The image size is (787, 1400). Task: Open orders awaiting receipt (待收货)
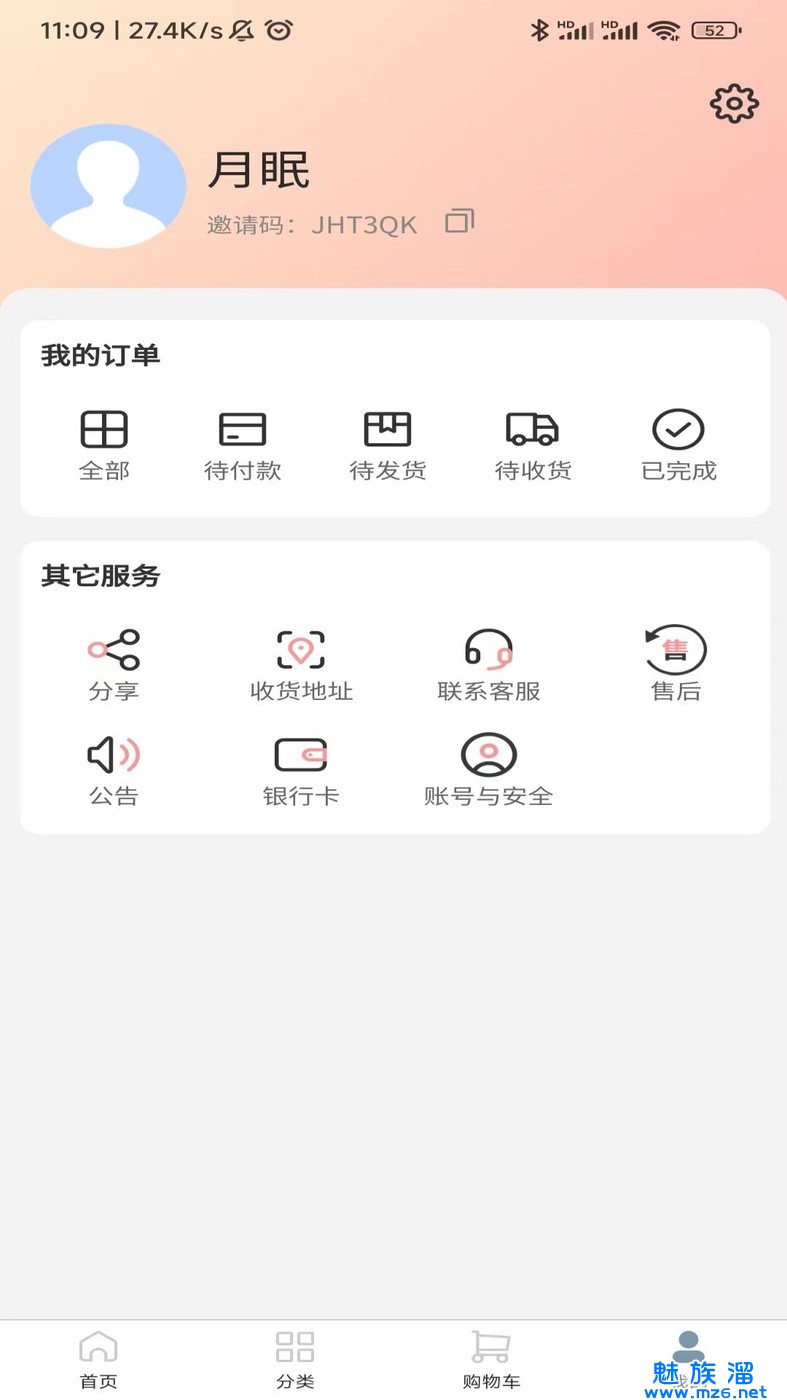click(532, 445)
